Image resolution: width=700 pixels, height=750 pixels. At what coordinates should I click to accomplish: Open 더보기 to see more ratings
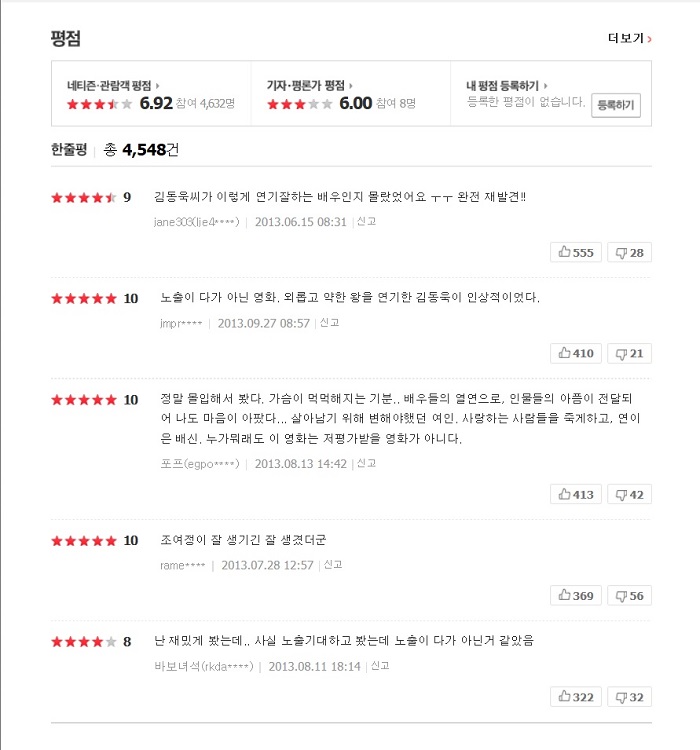(x=629, y=39)
